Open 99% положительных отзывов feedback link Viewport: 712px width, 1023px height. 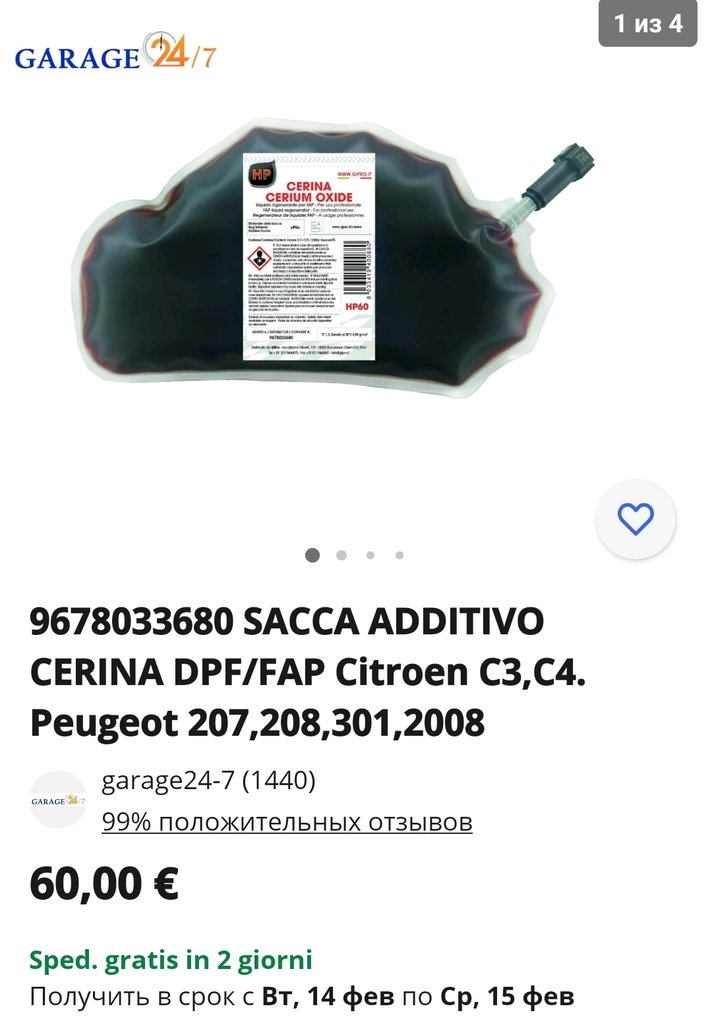point(287,822)
